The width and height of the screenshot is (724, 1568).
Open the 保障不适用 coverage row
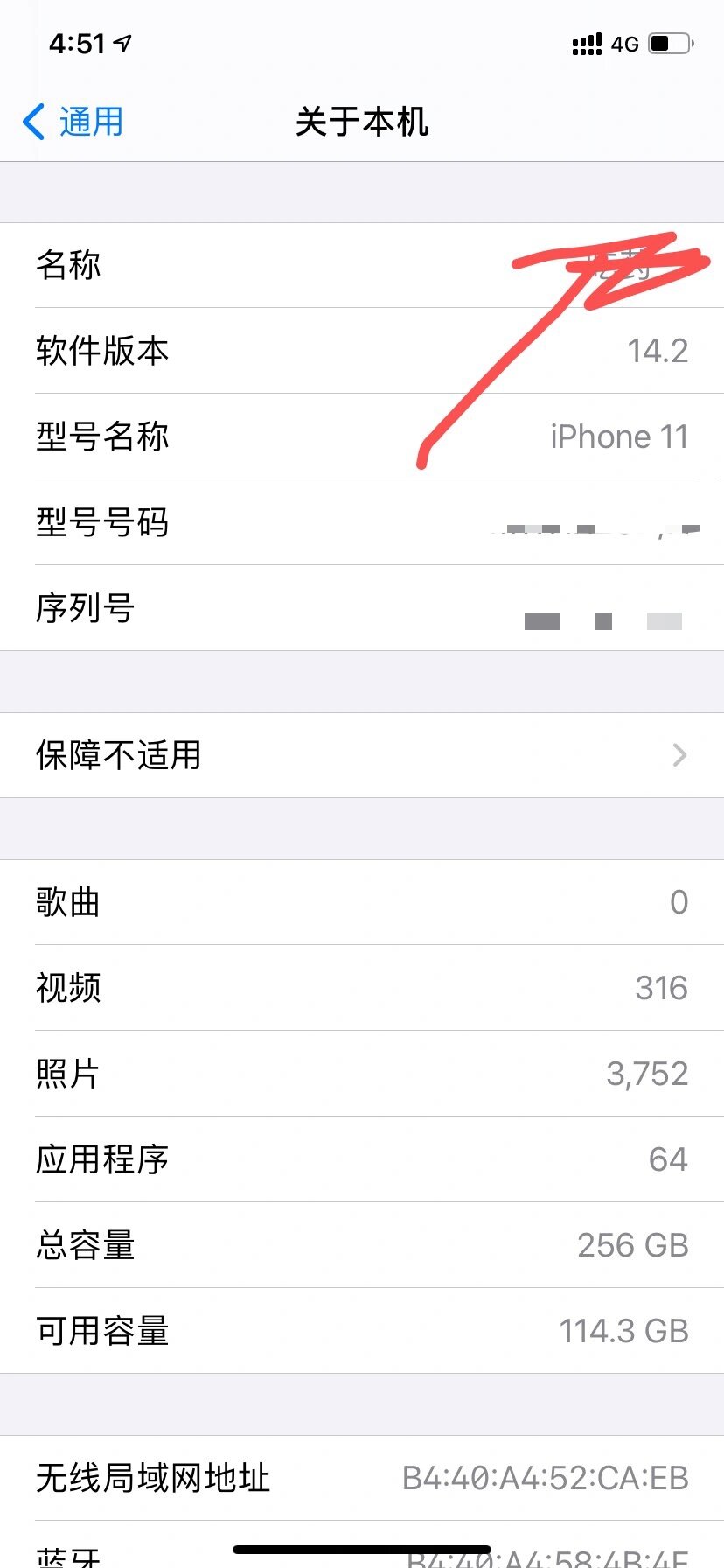pyautogui.click(x=362, y=755)
